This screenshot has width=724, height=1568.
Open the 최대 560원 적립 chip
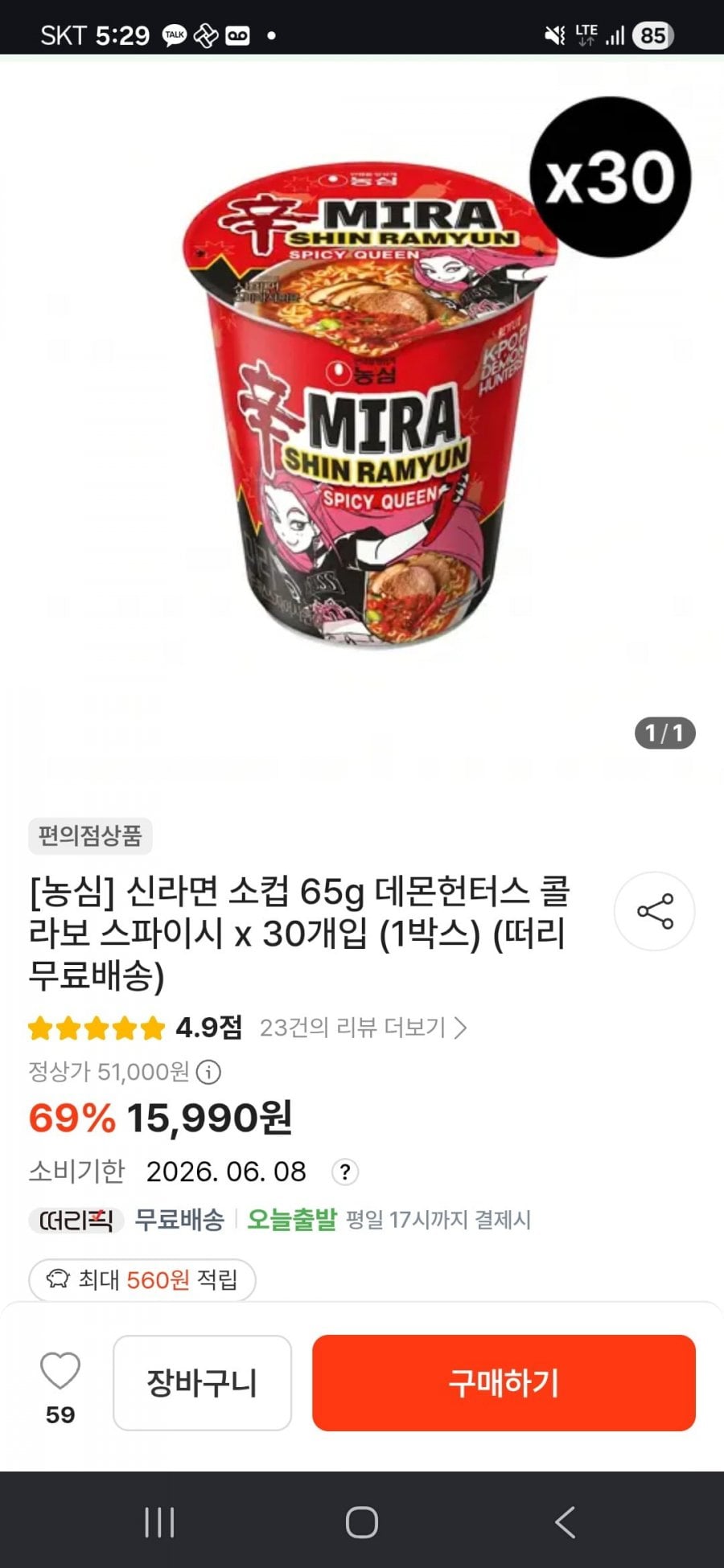pyautogui.click(x=142, y=1279)
